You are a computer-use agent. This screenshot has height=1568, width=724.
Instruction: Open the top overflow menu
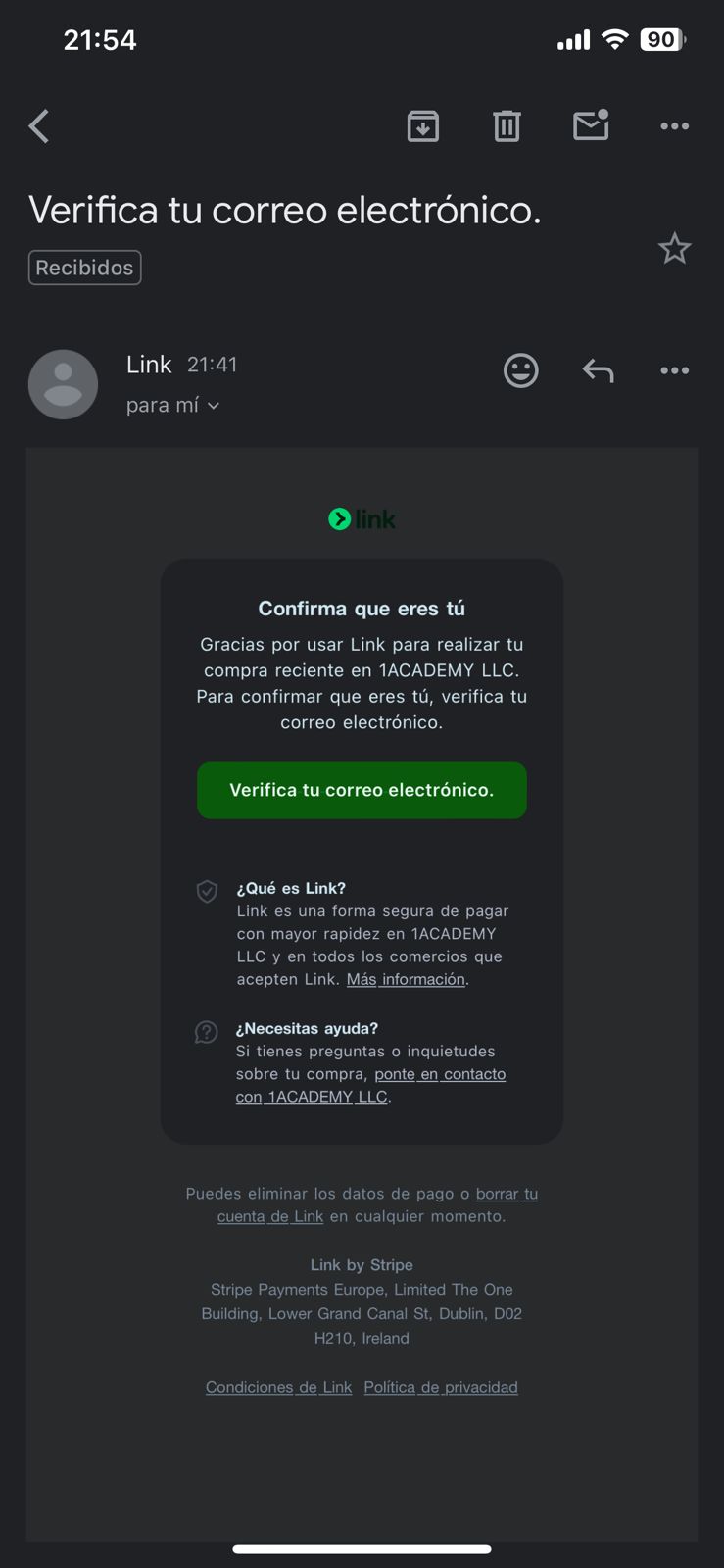click(x=675, y=126)
